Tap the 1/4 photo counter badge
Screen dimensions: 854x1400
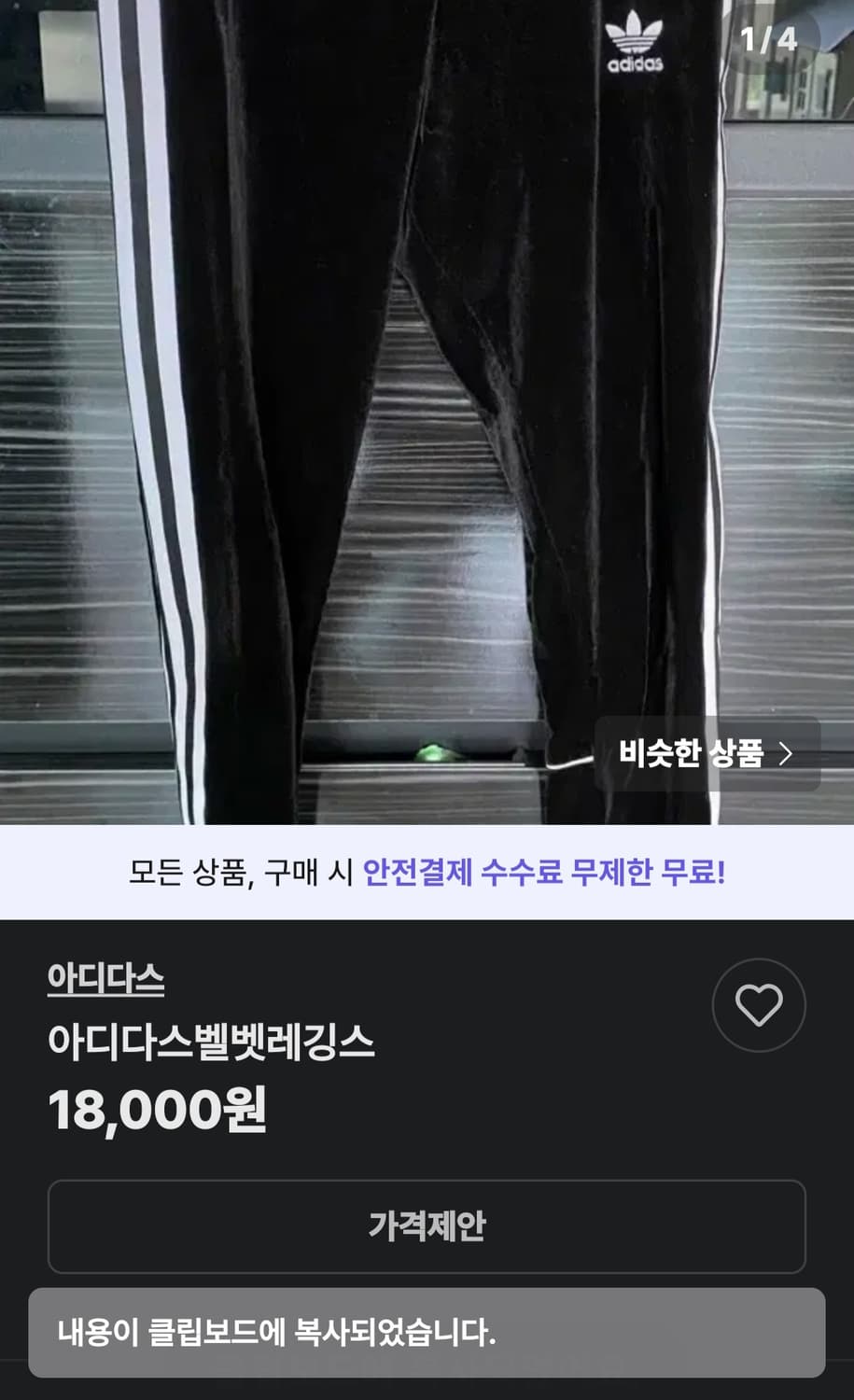point(767,38)
